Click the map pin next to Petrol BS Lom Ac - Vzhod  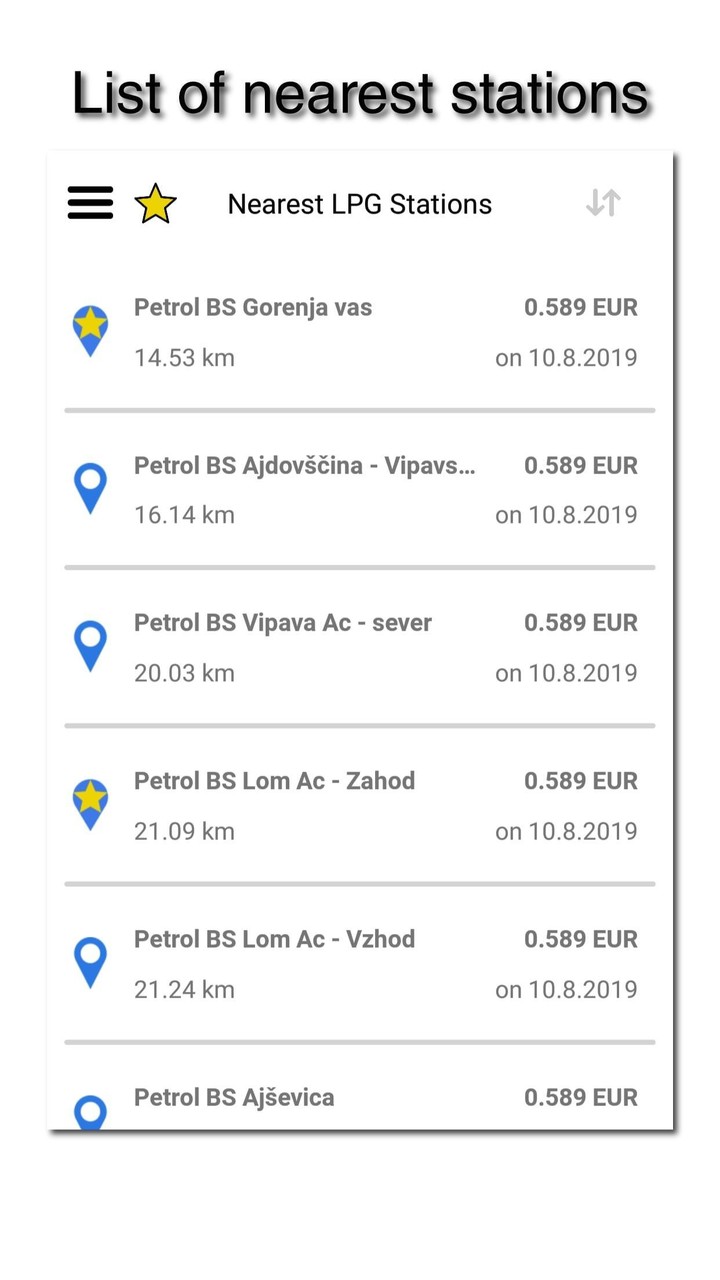click(90, 962)
